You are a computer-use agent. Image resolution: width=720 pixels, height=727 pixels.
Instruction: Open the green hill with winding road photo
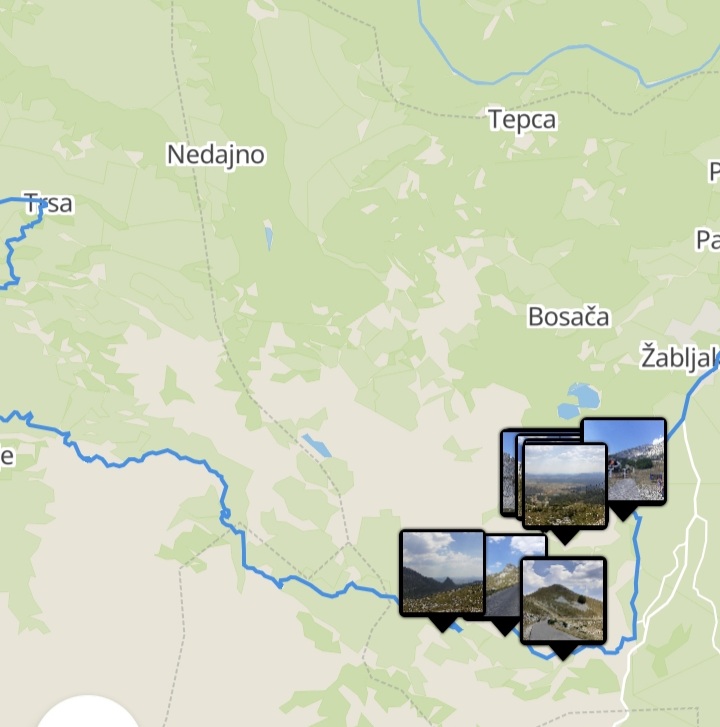click(x=563, y=600)
